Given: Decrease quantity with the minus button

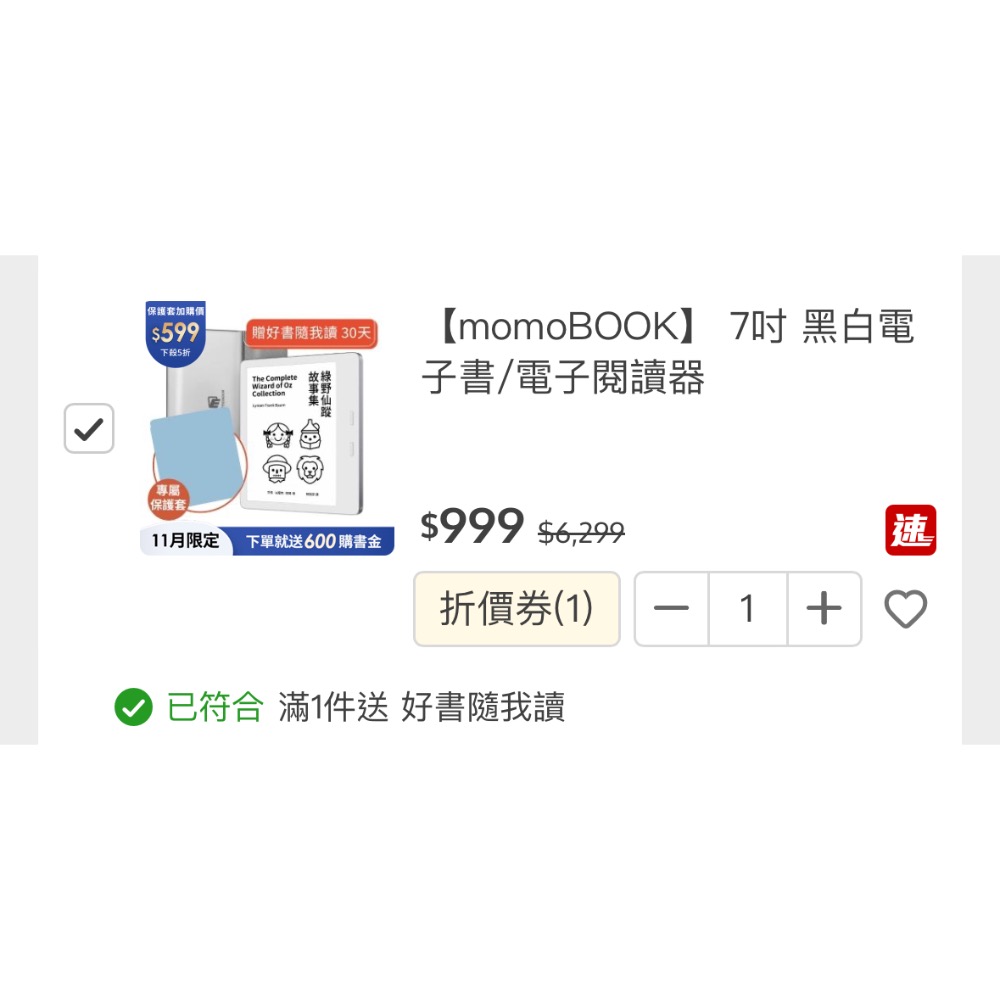Looking at the screenshot, I should coord(672,609).
